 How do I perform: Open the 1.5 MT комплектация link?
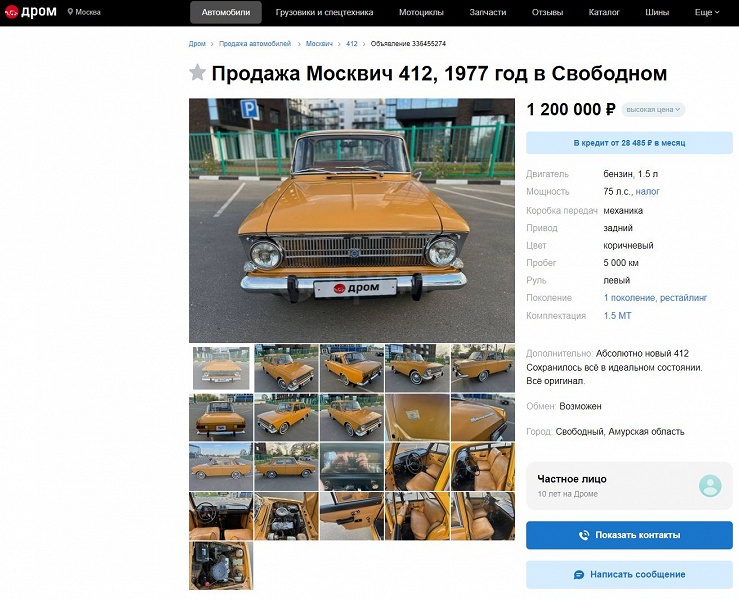(x=617, y=315)
